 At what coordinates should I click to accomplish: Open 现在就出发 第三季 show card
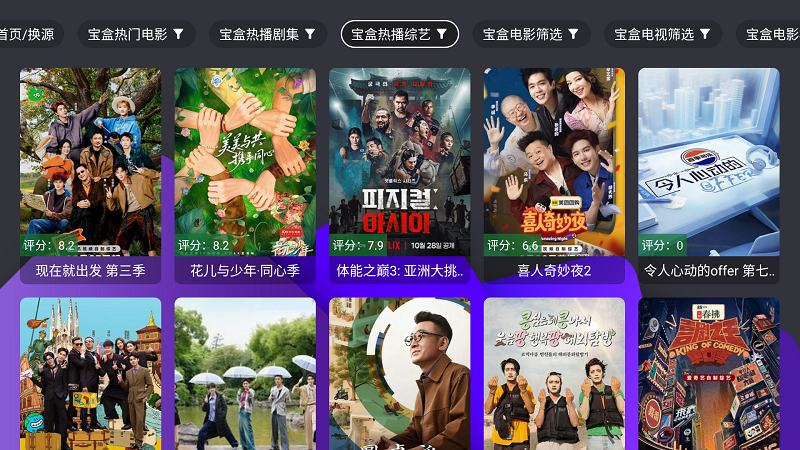click(90, 170)
